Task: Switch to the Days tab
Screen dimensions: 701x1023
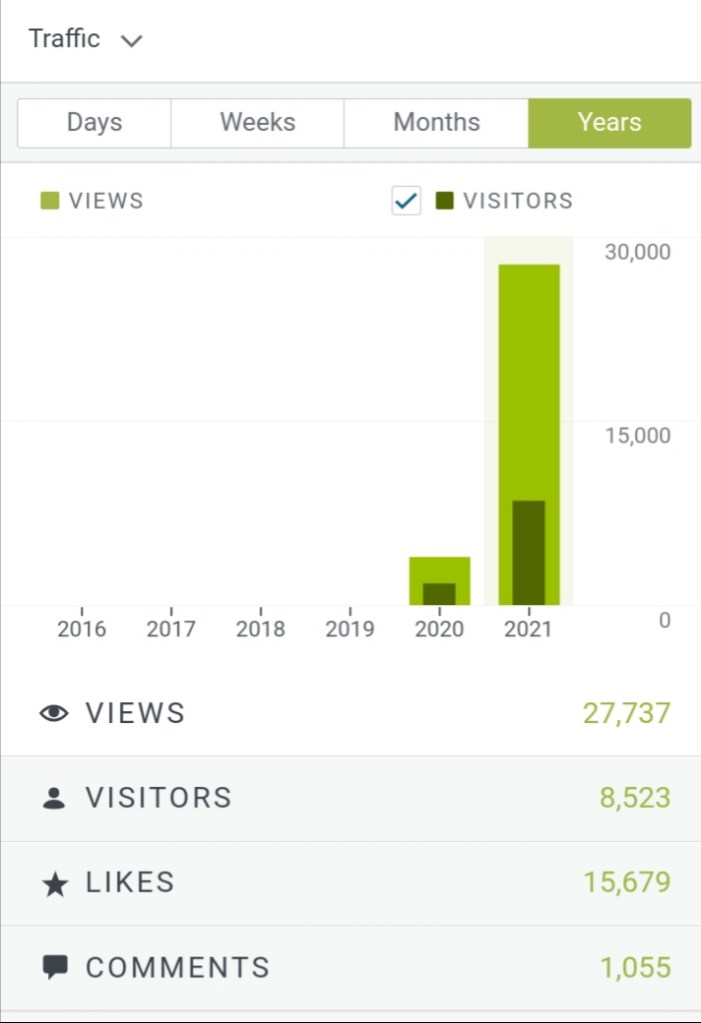Action: 94,123
